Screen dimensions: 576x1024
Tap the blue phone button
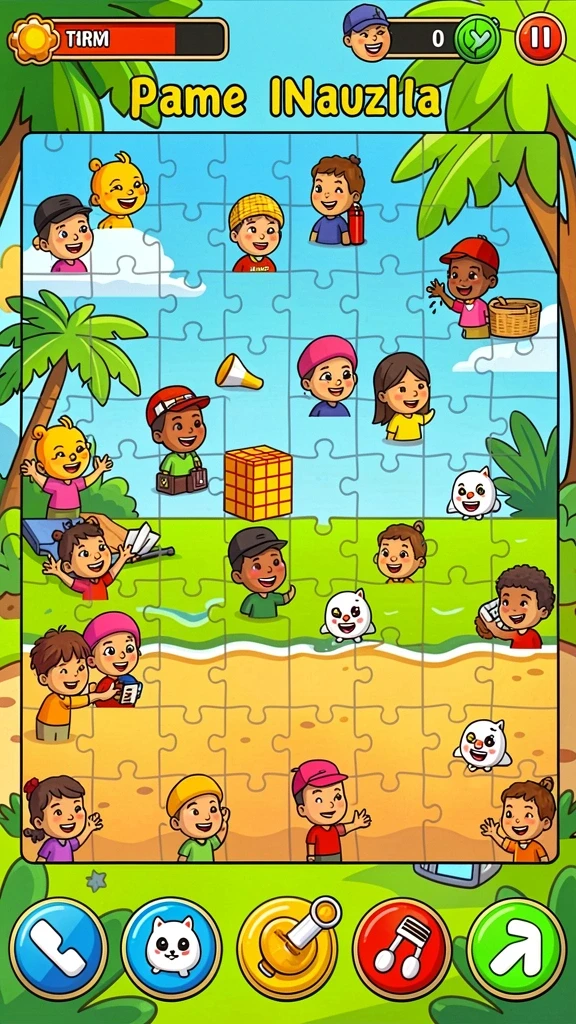[59, 947]
